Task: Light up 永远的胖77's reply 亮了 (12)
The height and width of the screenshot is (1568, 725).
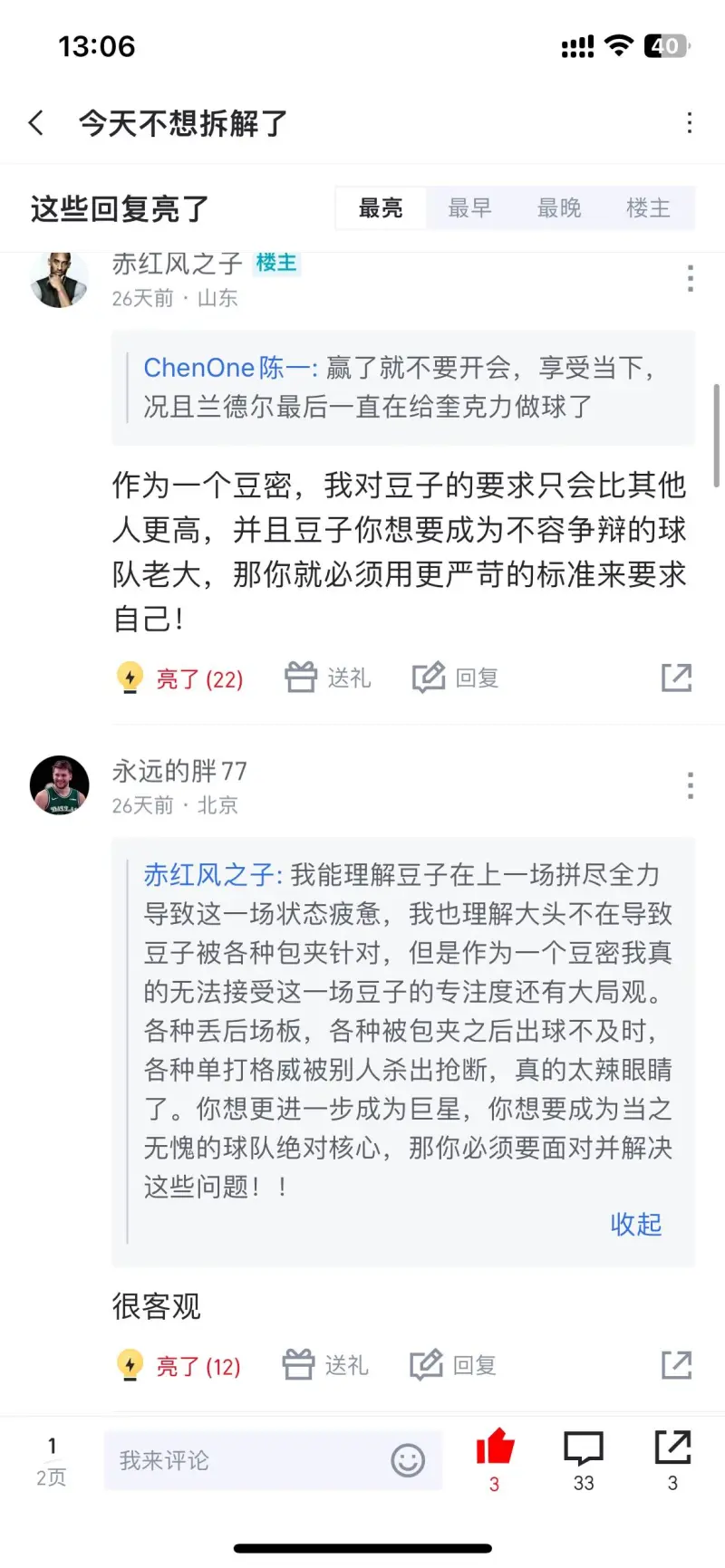Action: (x=179, y=1366)
